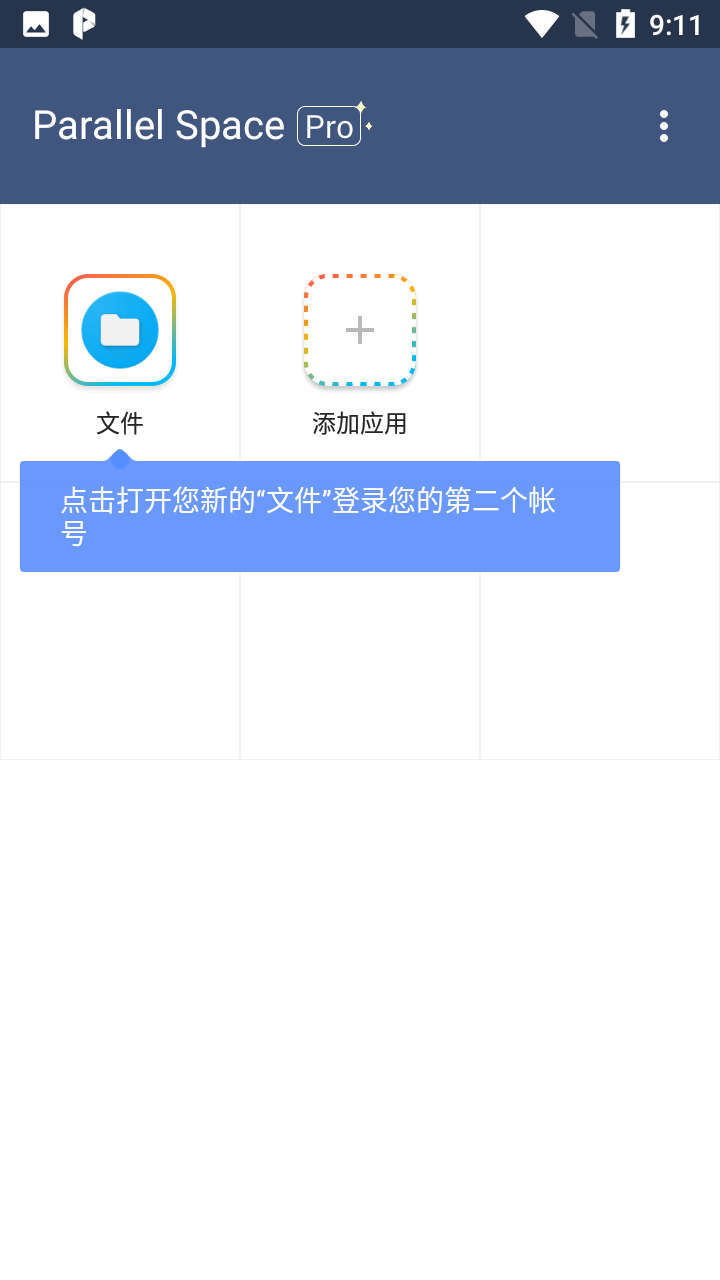Dismiss the blue tooltip about second account login
The image size is (720, 1280).
[320, 516]
